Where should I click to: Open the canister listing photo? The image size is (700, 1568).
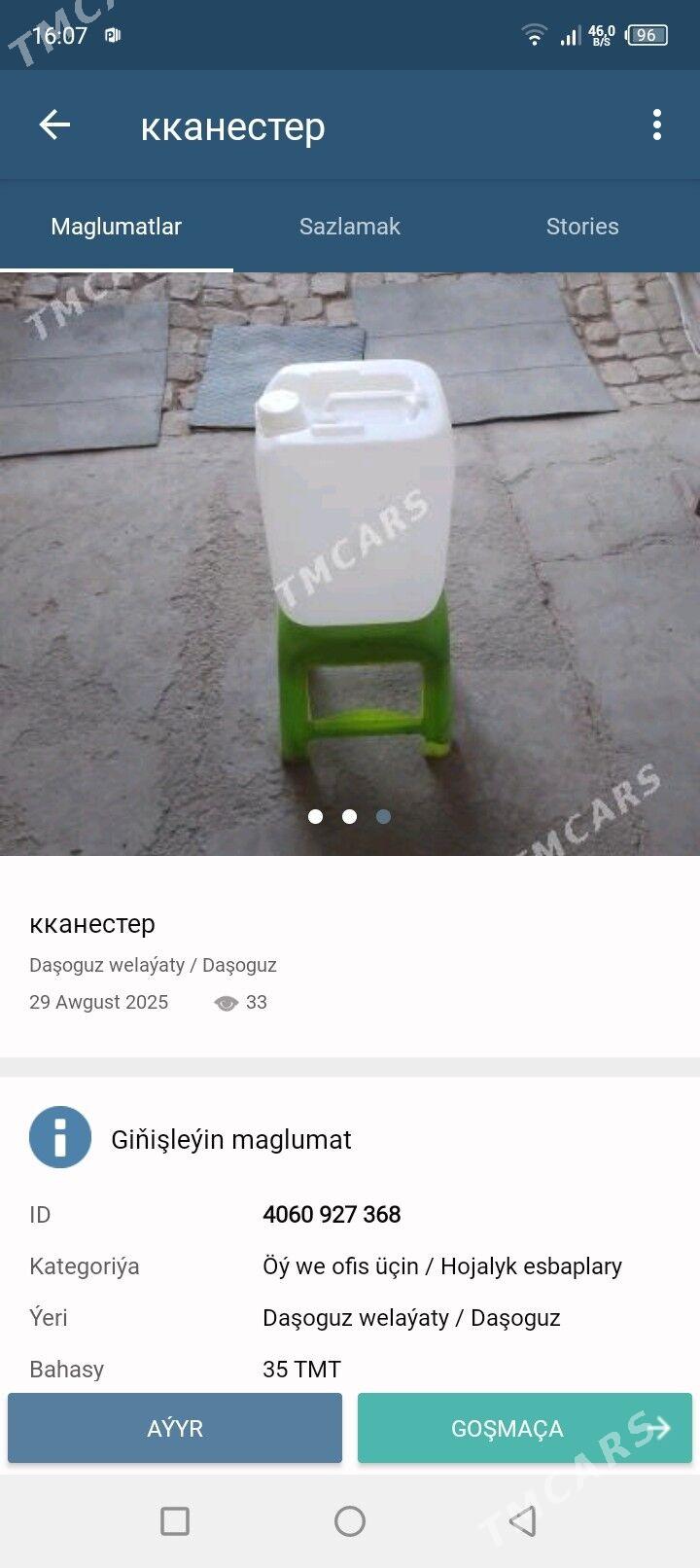click(x=350, y=564)
